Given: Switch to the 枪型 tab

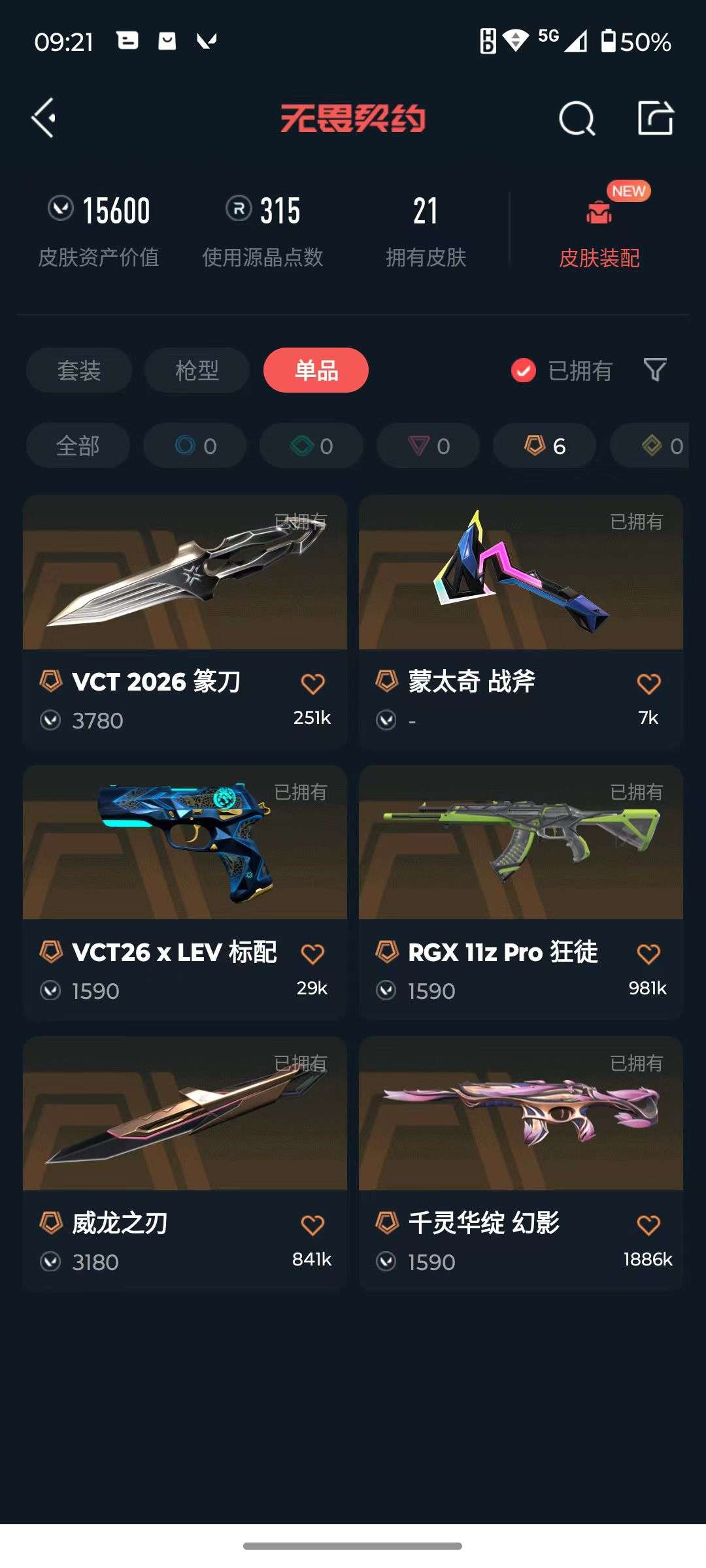Looking at the screenshot, I should point(197,370).
